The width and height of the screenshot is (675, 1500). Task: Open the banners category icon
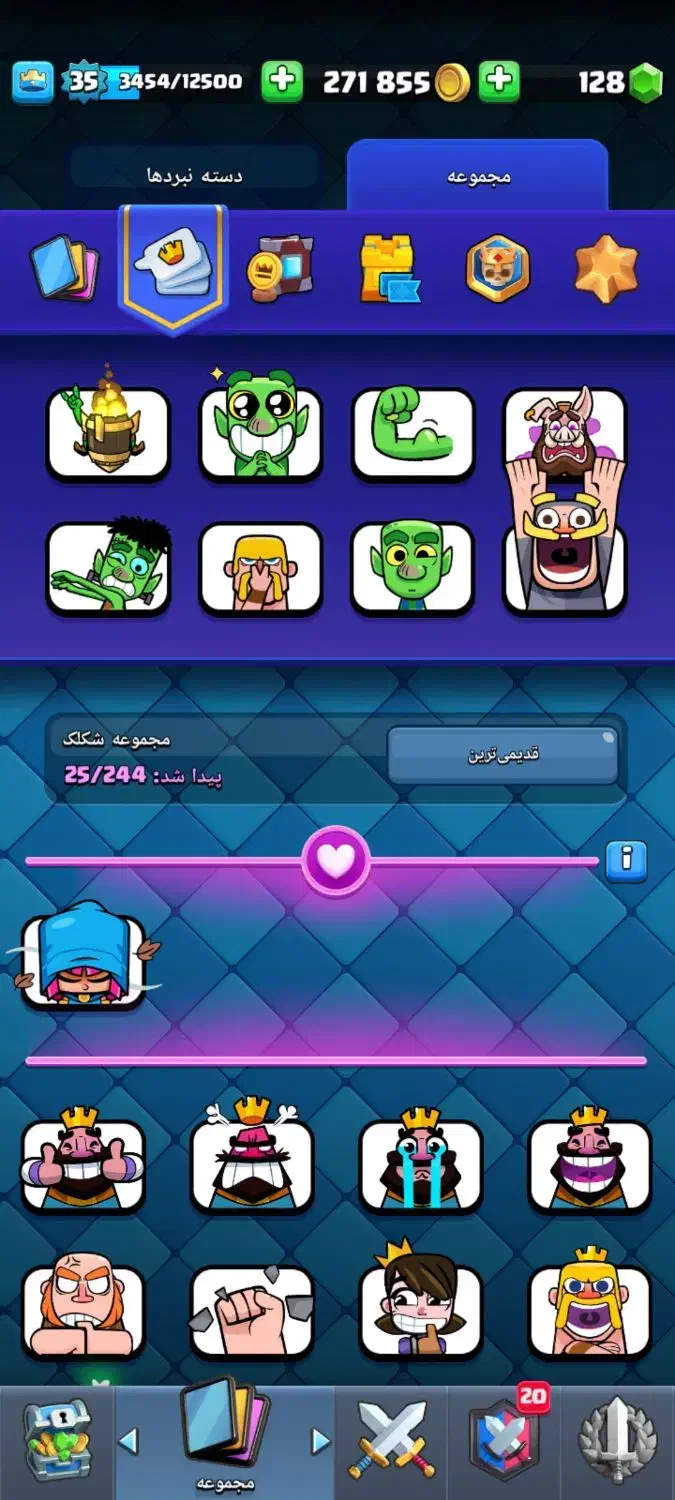tap(280, 268)
